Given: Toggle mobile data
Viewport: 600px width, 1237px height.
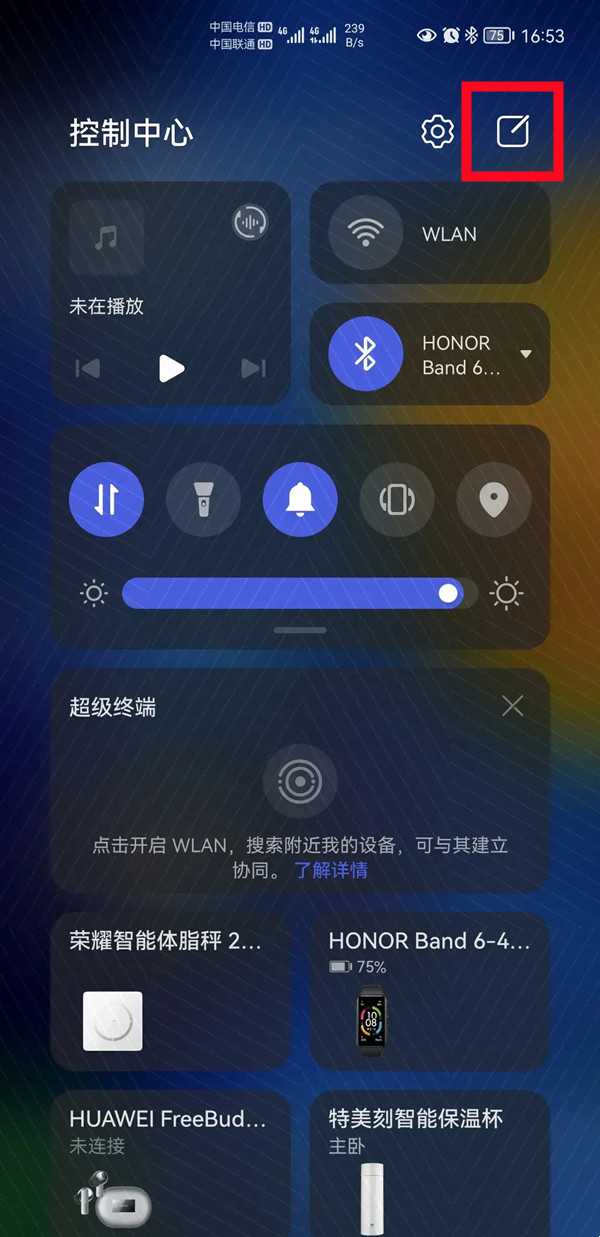Looking at the screenshot, I should pos(107,499).
